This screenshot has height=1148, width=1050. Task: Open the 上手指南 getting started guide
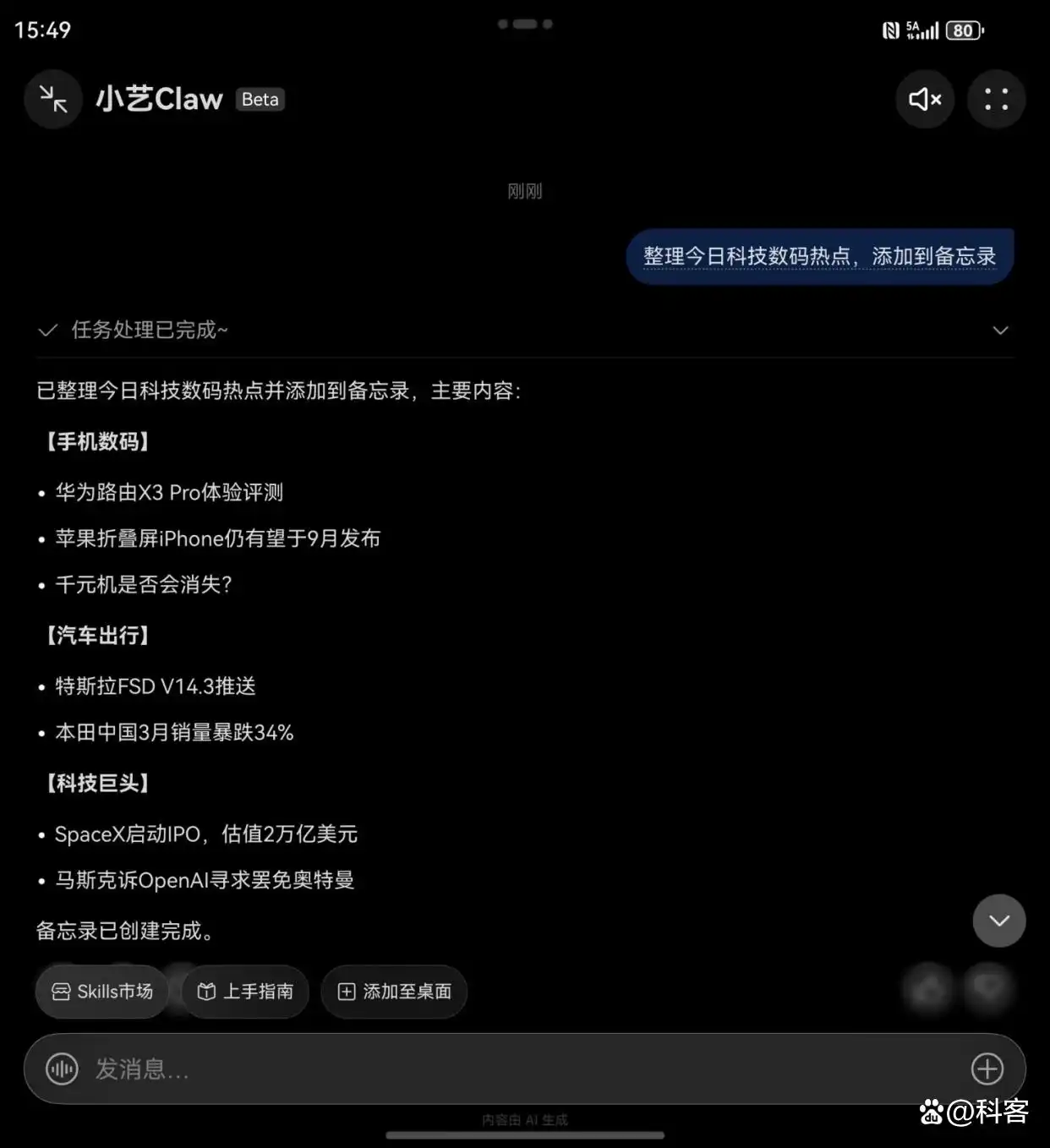pyautogui.click(x=244, y=992)
